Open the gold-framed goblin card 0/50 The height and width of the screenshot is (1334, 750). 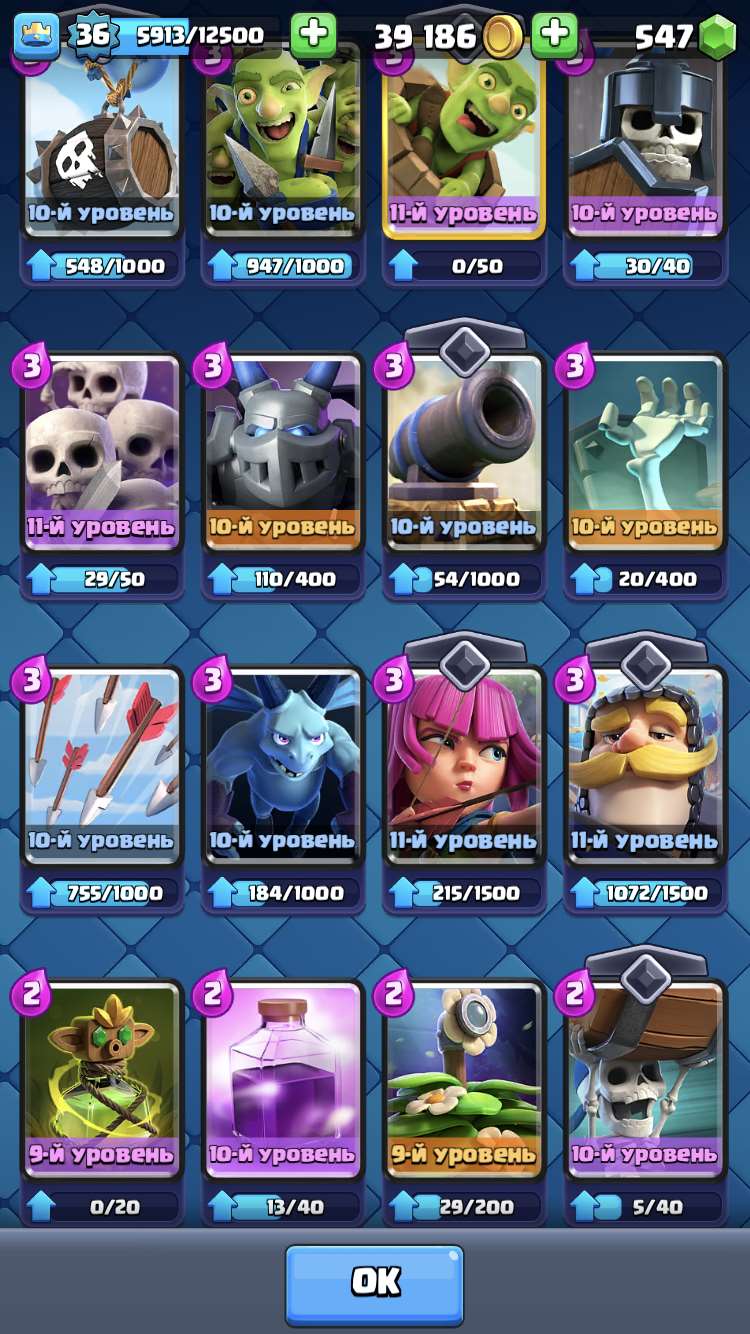(464, 140)
